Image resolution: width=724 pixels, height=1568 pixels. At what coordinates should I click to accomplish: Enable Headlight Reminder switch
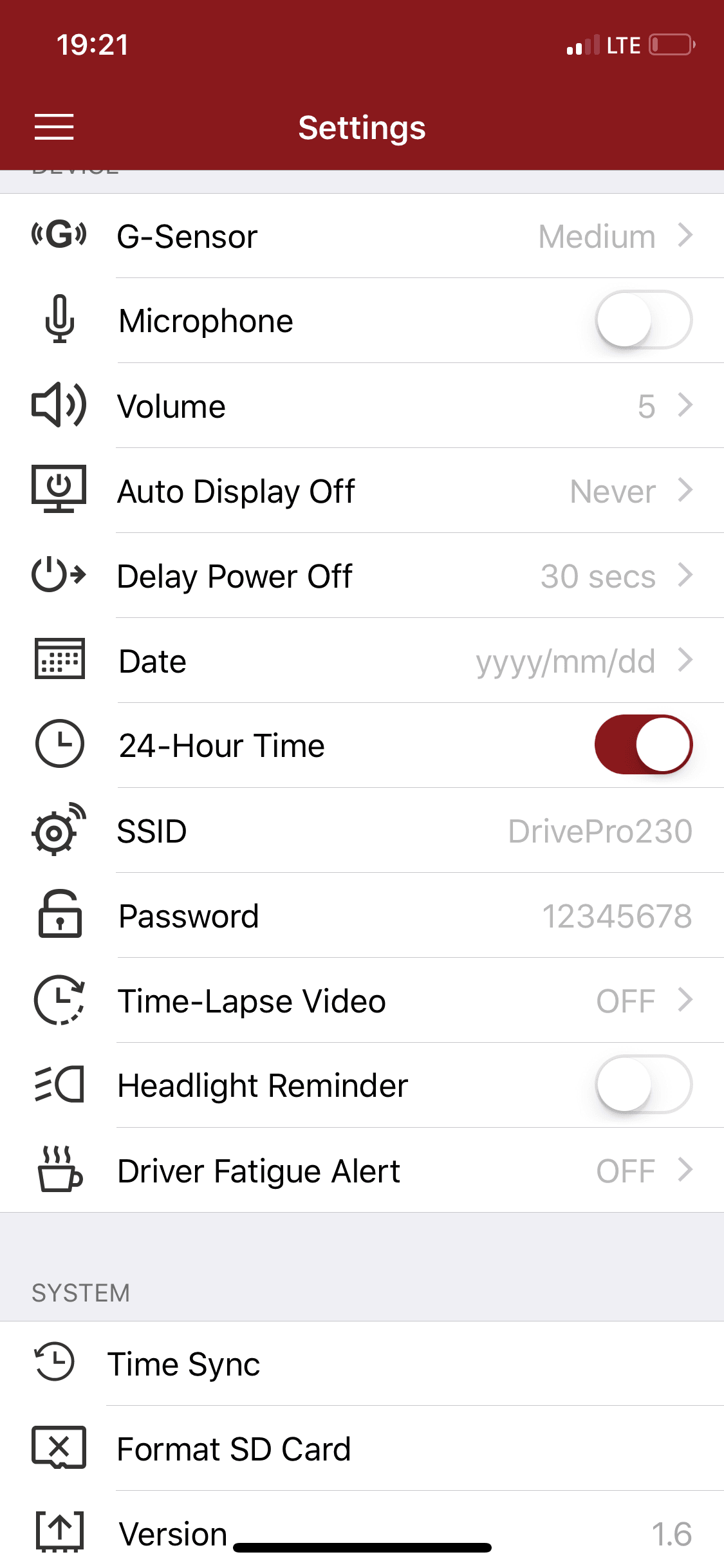(643, 1085)
